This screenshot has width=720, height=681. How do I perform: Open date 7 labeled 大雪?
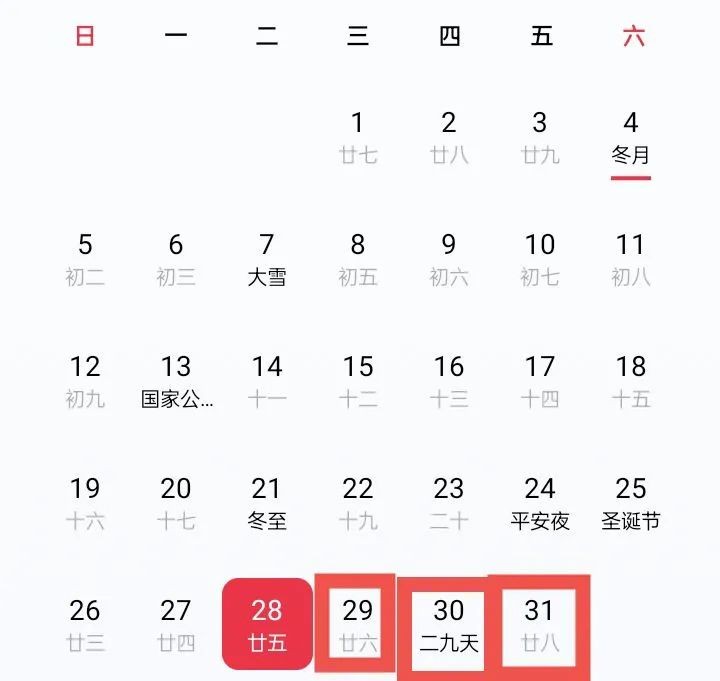click(267, 259)
